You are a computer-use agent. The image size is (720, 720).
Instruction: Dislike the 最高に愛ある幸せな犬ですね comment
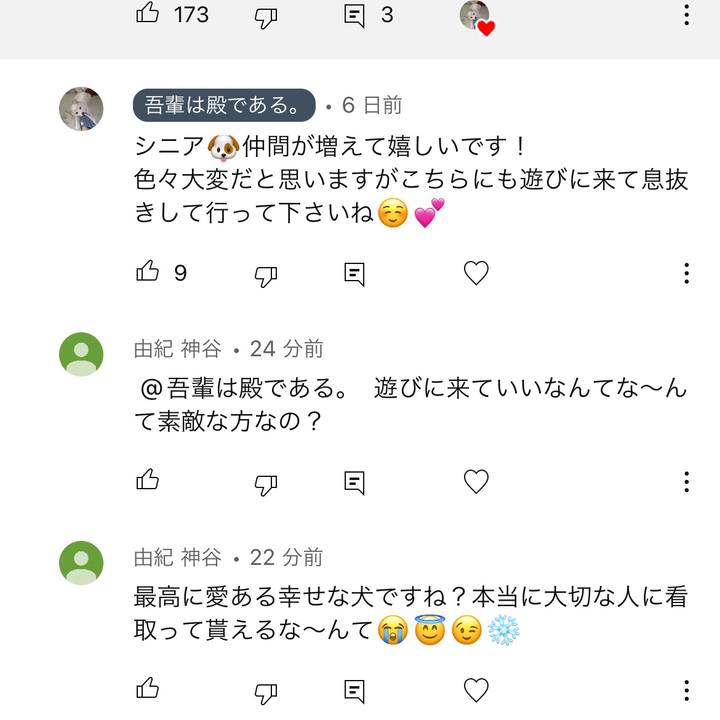point(265,689)
